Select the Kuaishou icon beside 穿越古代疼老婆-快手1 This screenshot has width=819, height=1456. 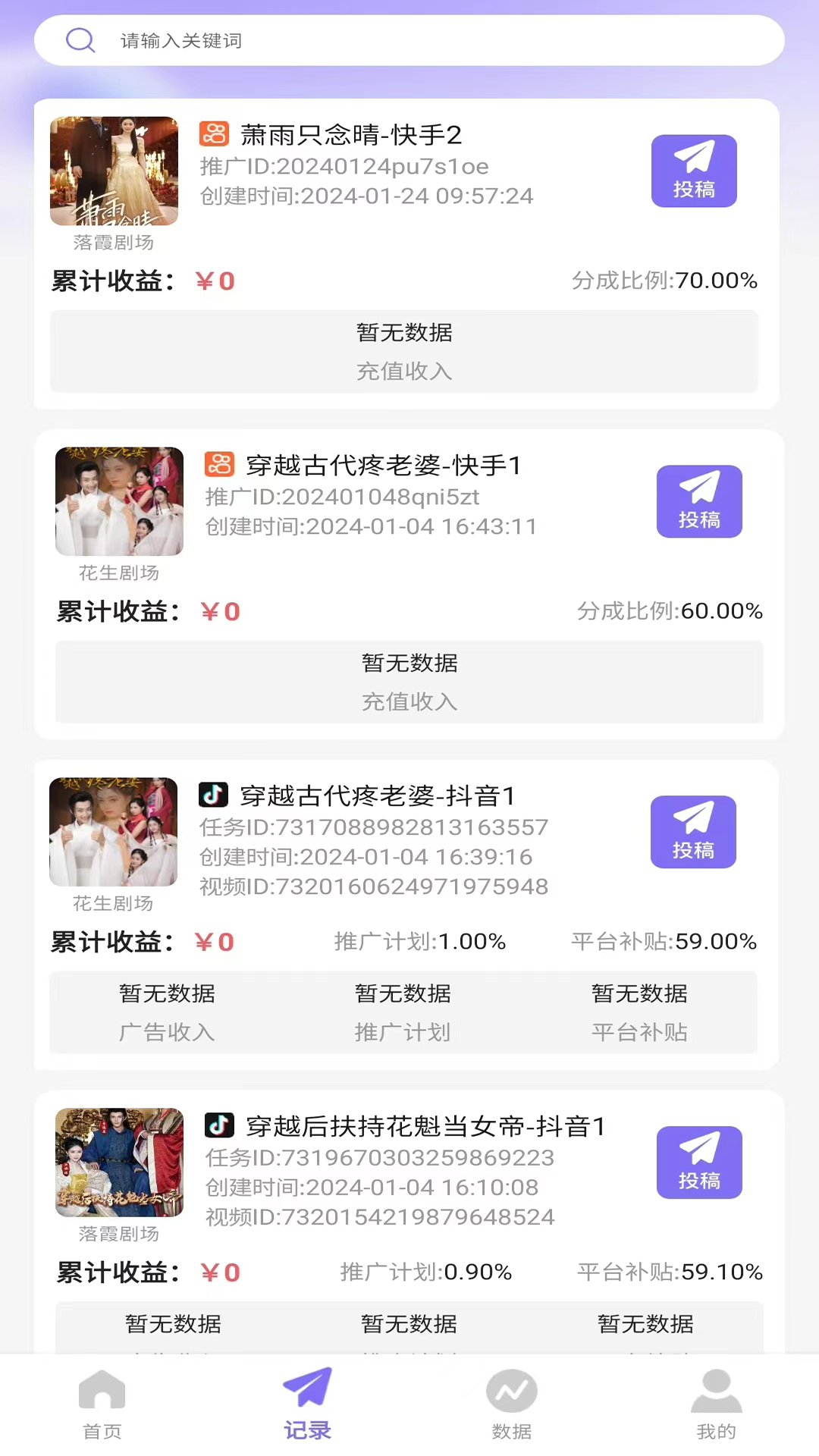[x=220, y=466]
